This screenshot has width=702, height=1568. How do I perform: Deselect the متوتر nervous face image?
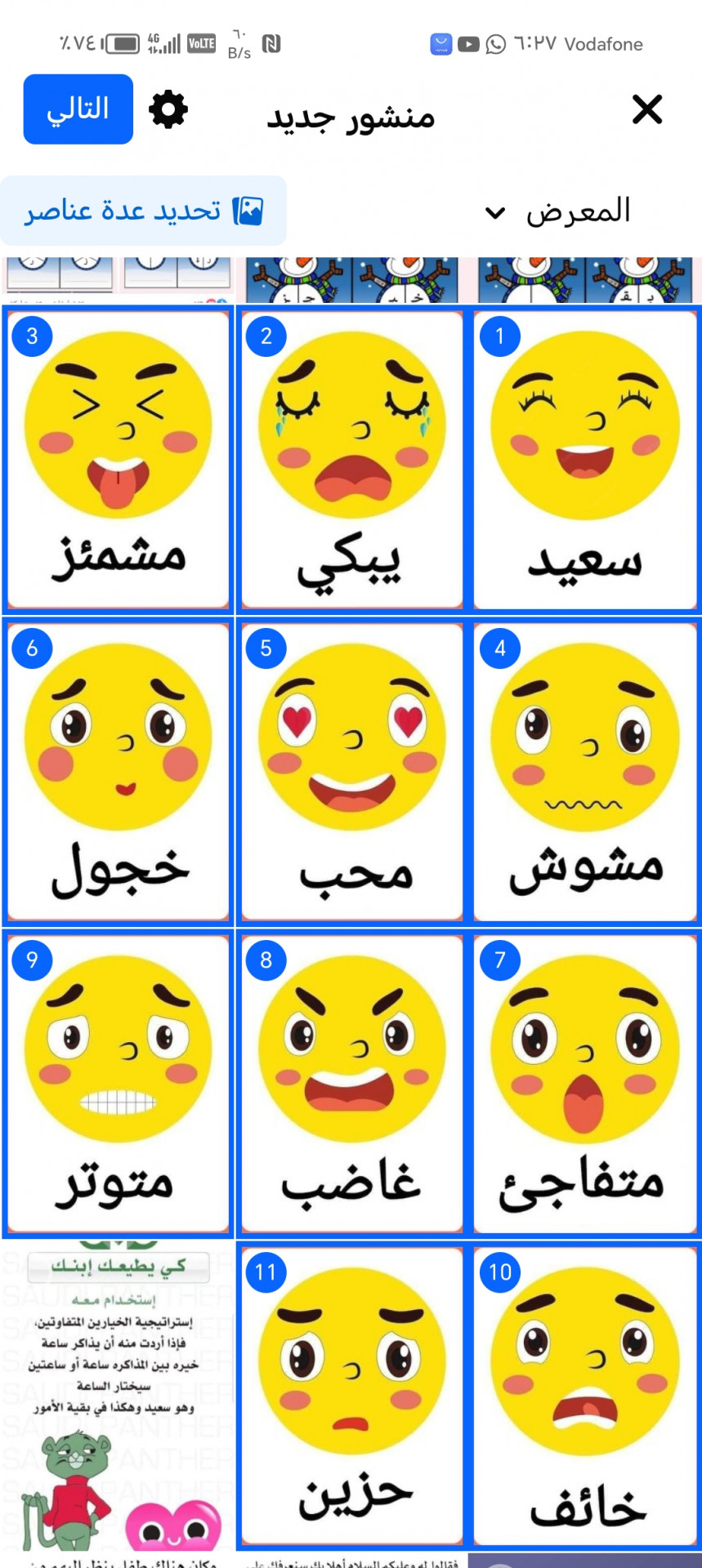click(x=118, y=1084)
